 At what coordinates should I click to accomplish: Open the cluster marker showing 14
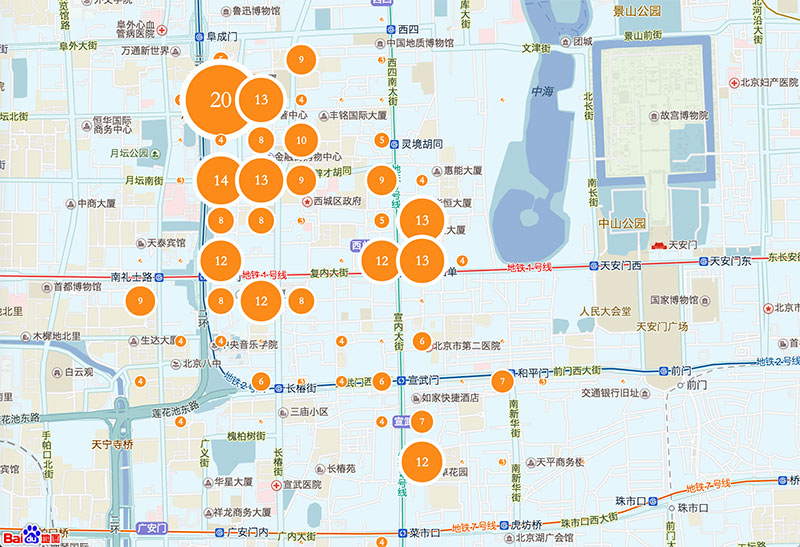220,180
